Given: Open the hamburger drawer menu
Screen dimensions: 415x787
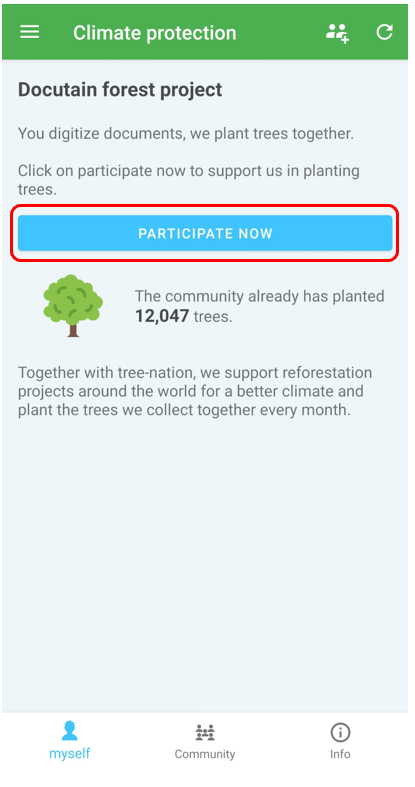Looking at the screenshot, I should coord(30,33).
